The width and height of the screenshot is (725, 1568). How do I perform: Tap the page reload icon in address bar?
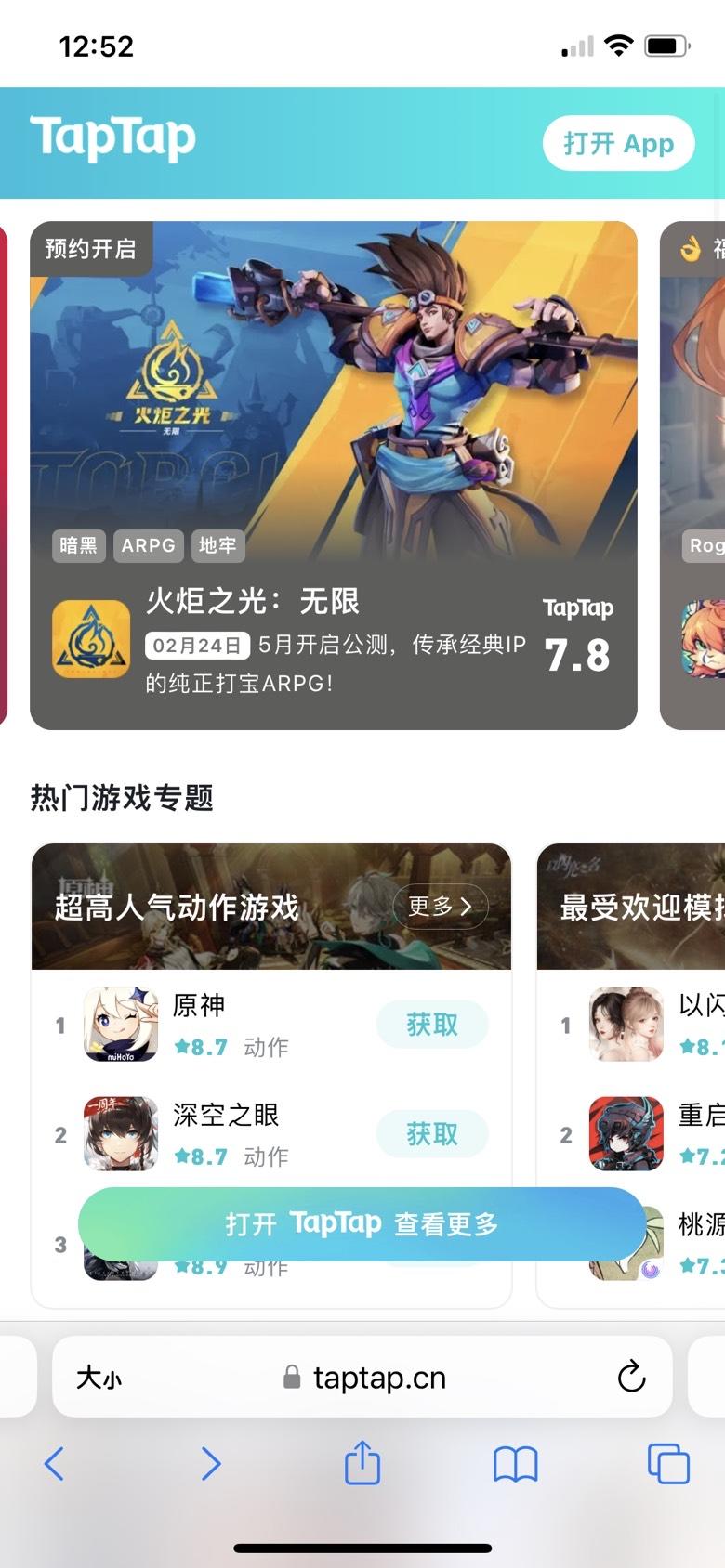tap(633, 1378)
